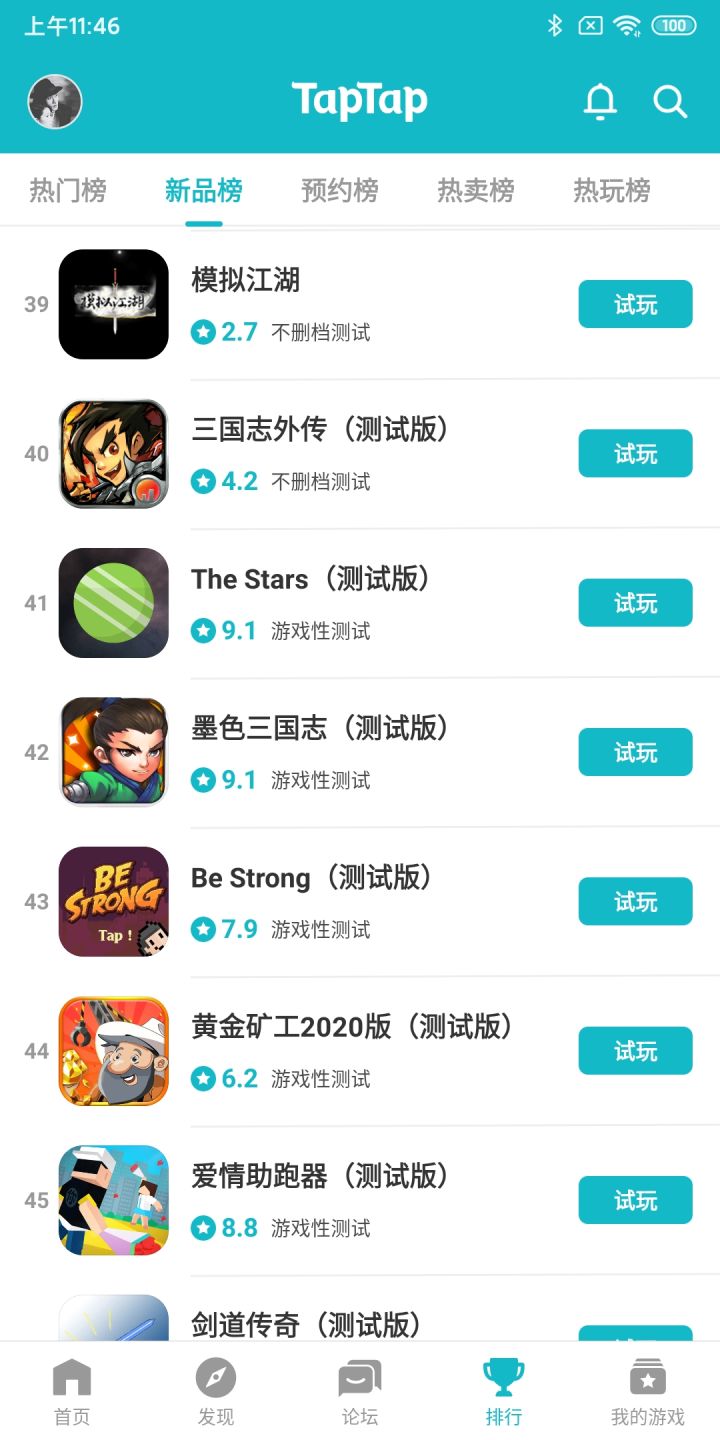Tap 试玩 for 爱情助跑器

pos(636,1199)
